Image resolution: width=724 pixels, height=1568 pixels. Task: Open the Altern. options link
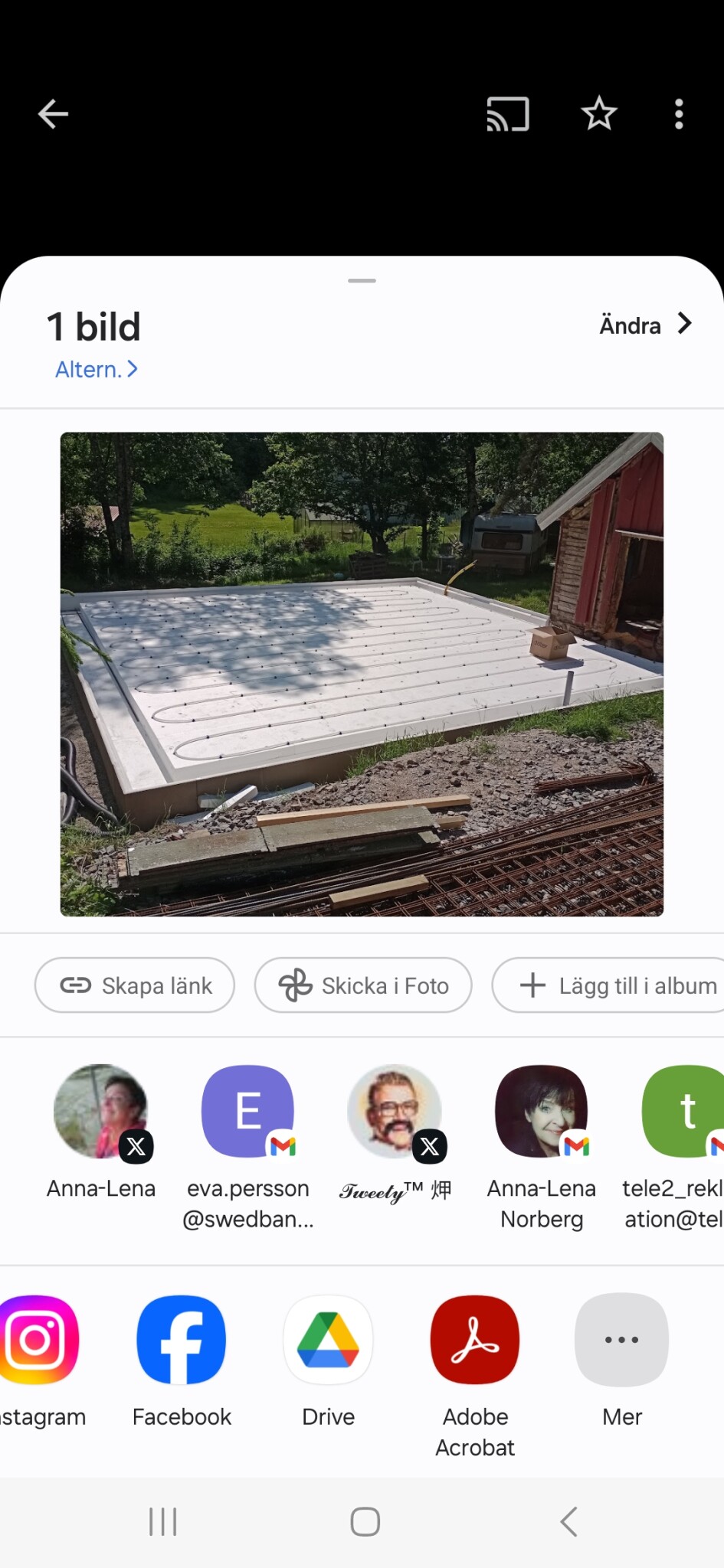[96, 370]
